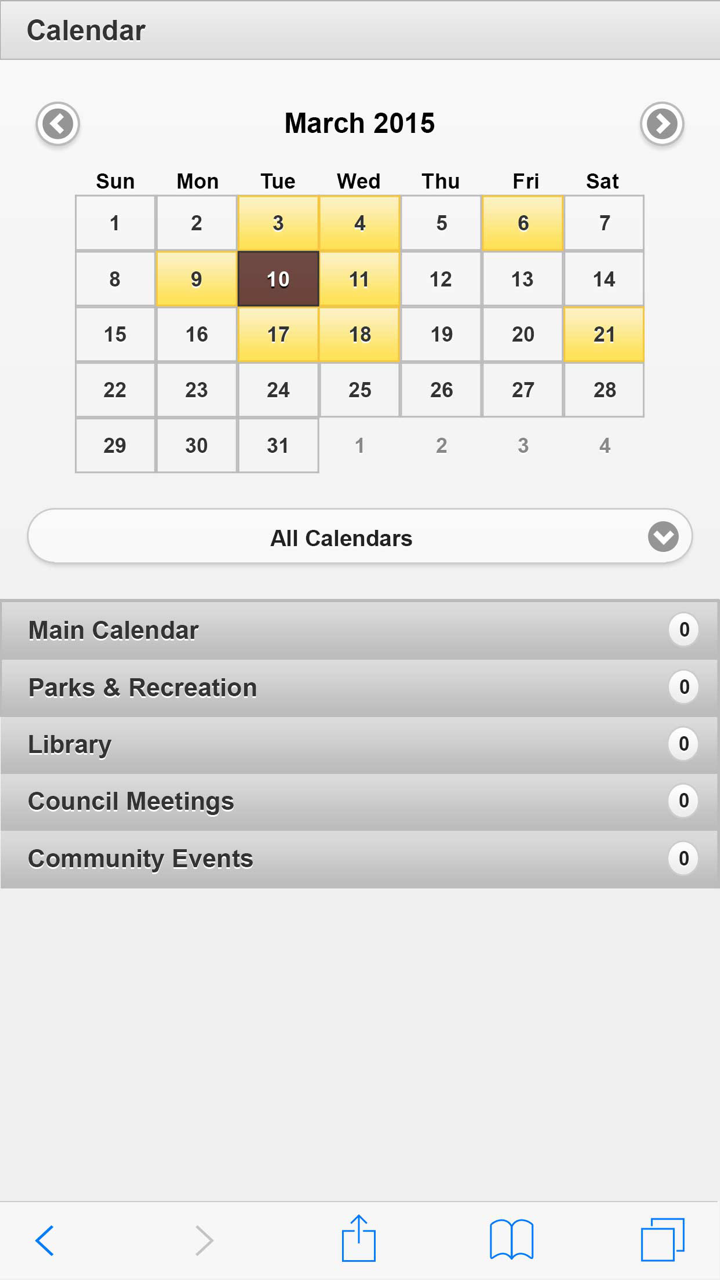Select March 9 on the calendar

pyautogui.click(x=197, y=279)
